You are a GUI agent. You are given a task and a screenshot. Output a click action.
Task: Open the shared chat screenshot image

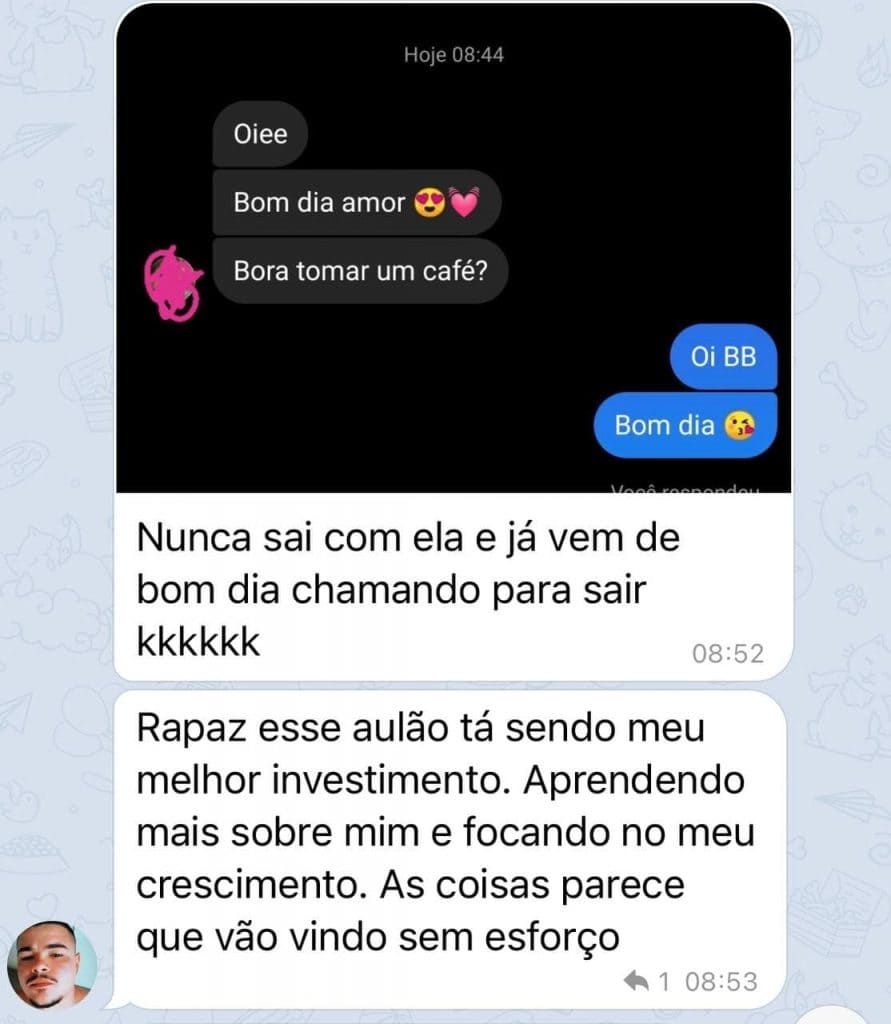(453, 250)
